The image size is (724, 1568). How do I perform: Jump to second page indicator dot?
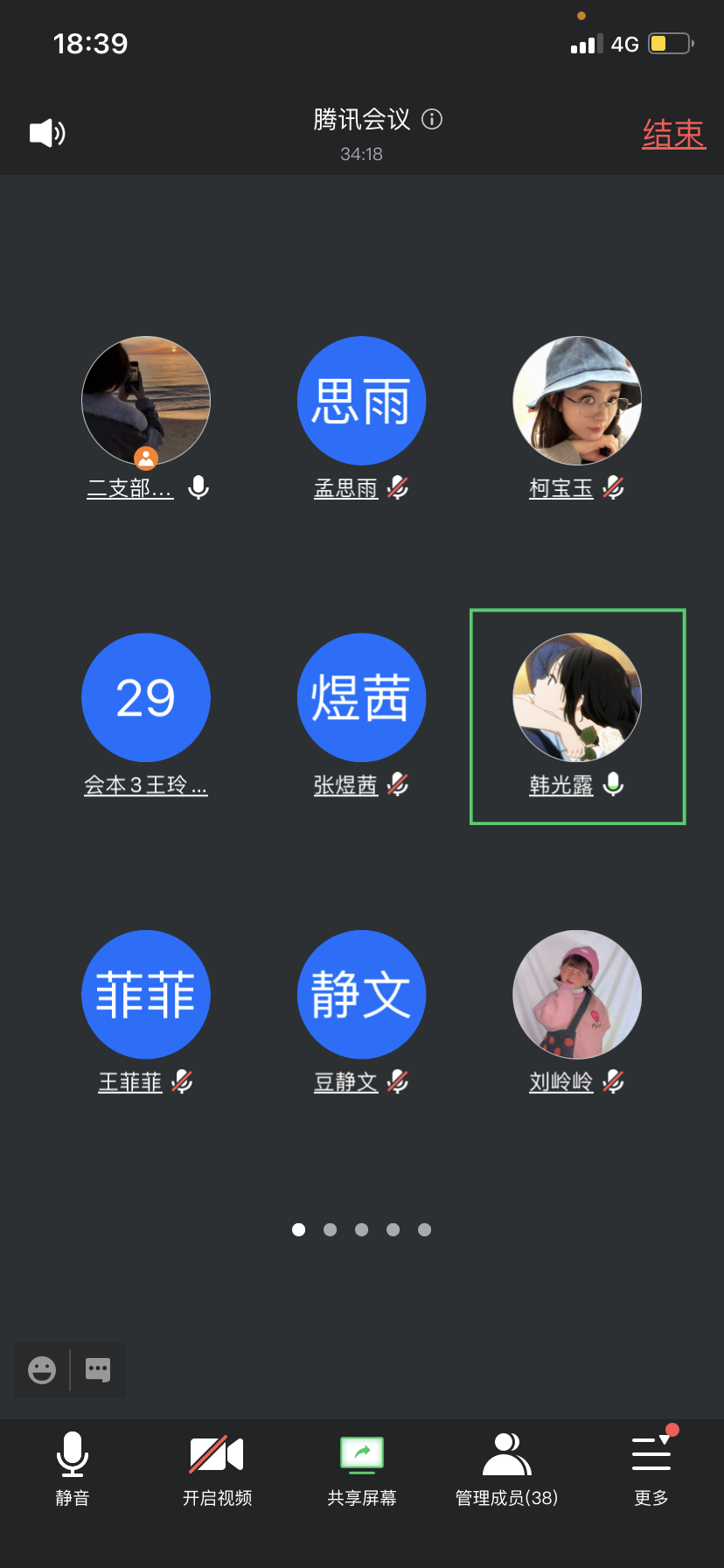(330, 1229)
